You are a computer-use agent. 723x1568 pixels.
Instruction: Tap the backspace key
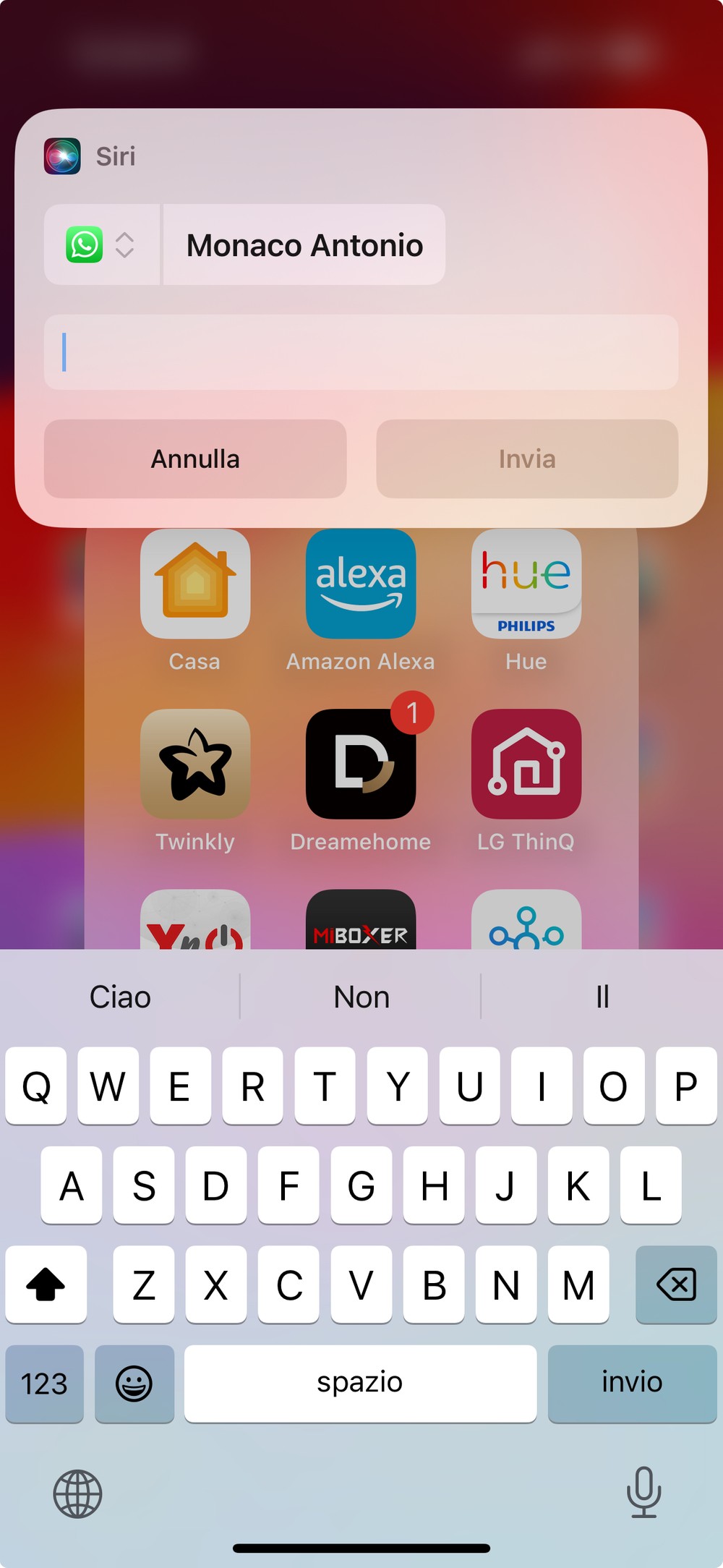tap(676, 1285)
